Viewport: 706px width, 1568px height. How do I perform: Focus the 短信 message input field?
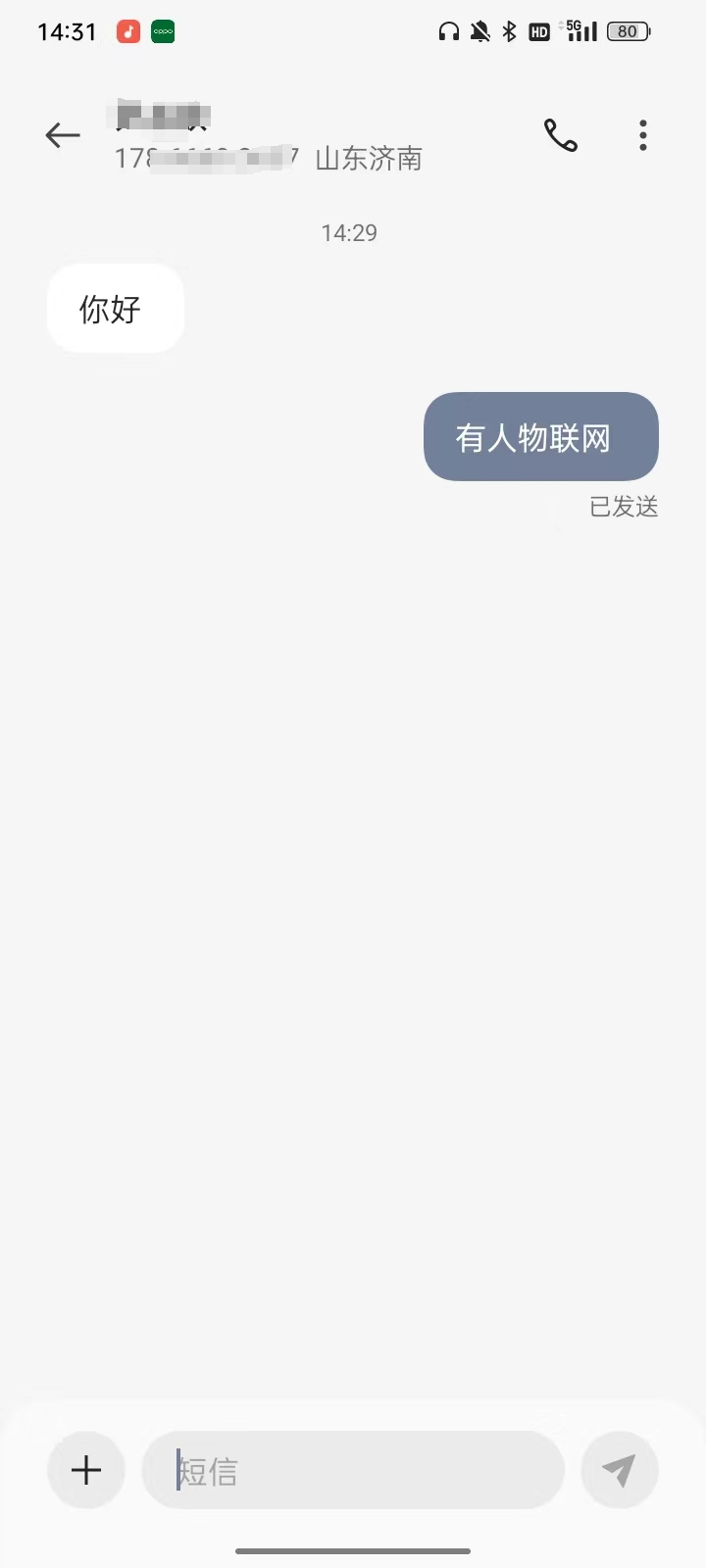353,1470
